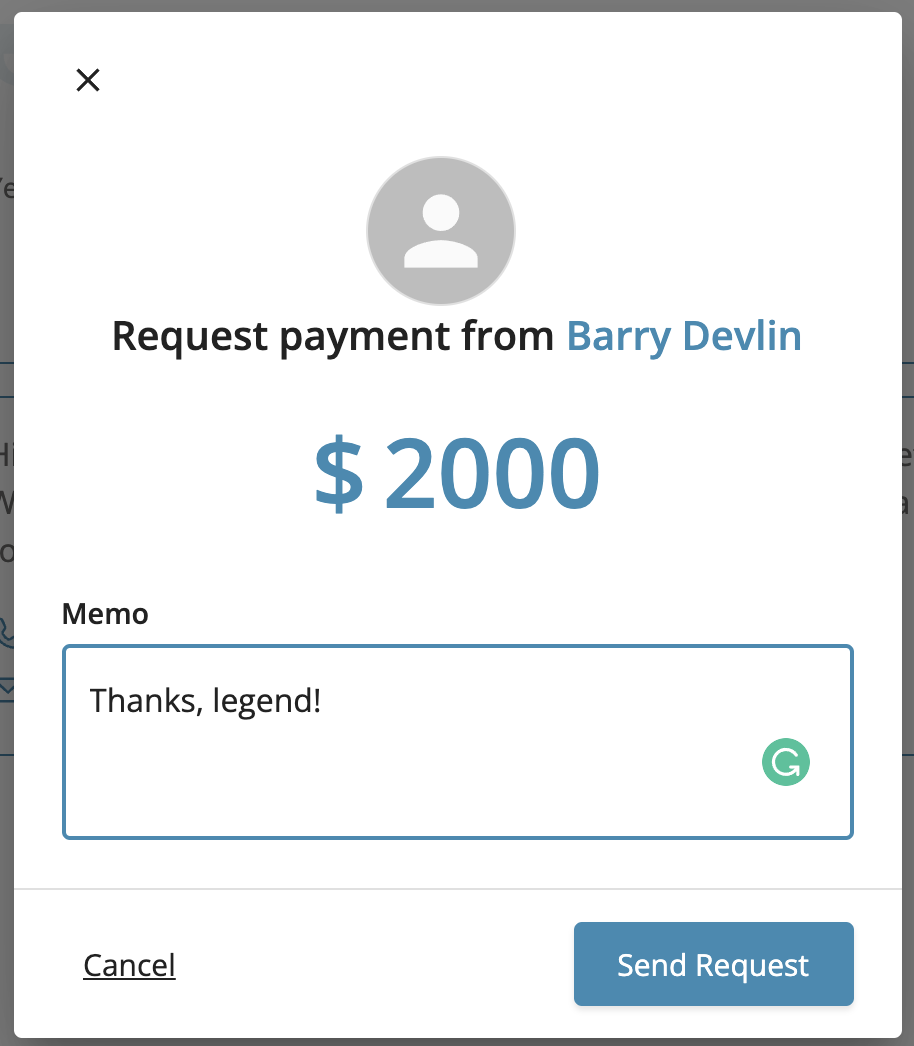Close the request payment dialog
This screenshot has width=914, height=1046.
click(88, 80)
